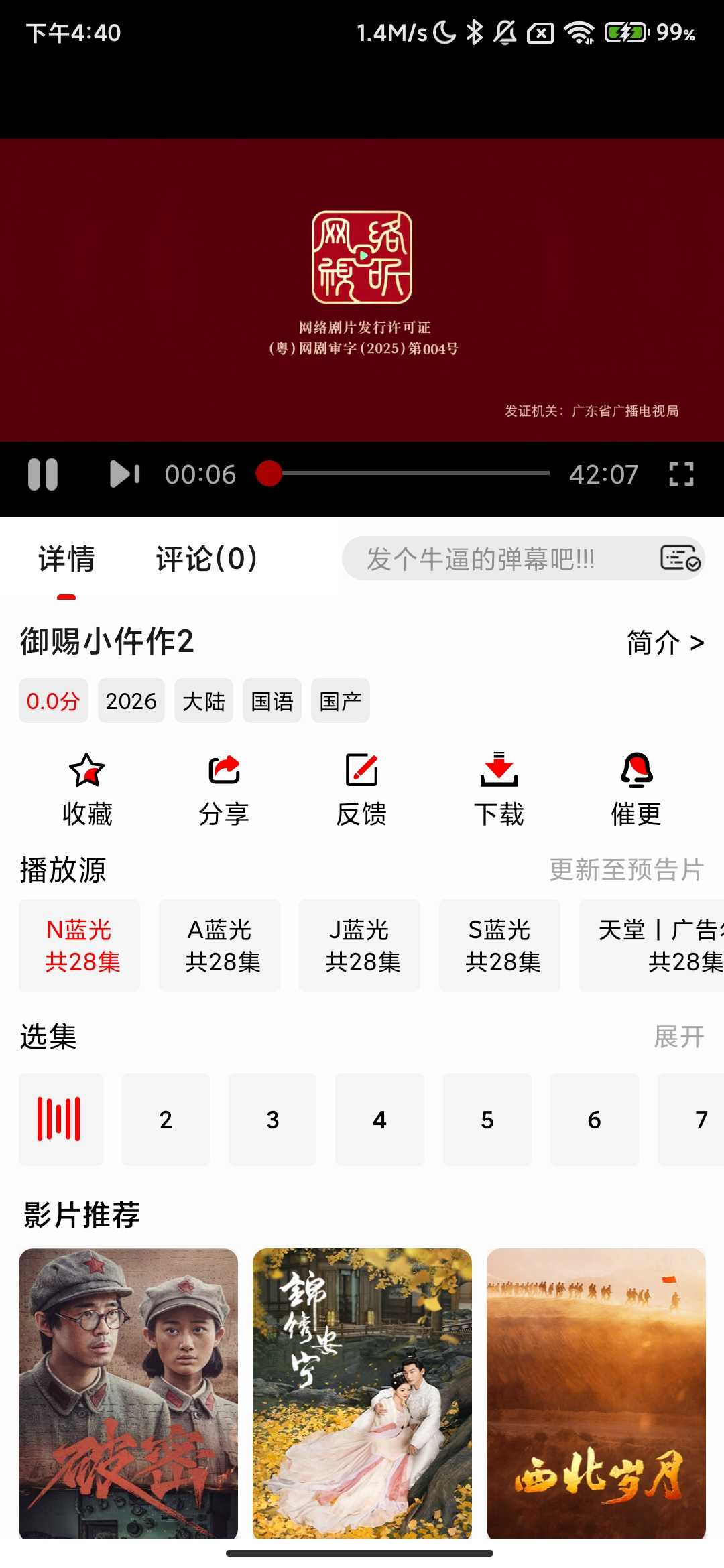Select episode 4
The height and width of the screenshot is (1568, 724).
click(x=379, y=1119)
